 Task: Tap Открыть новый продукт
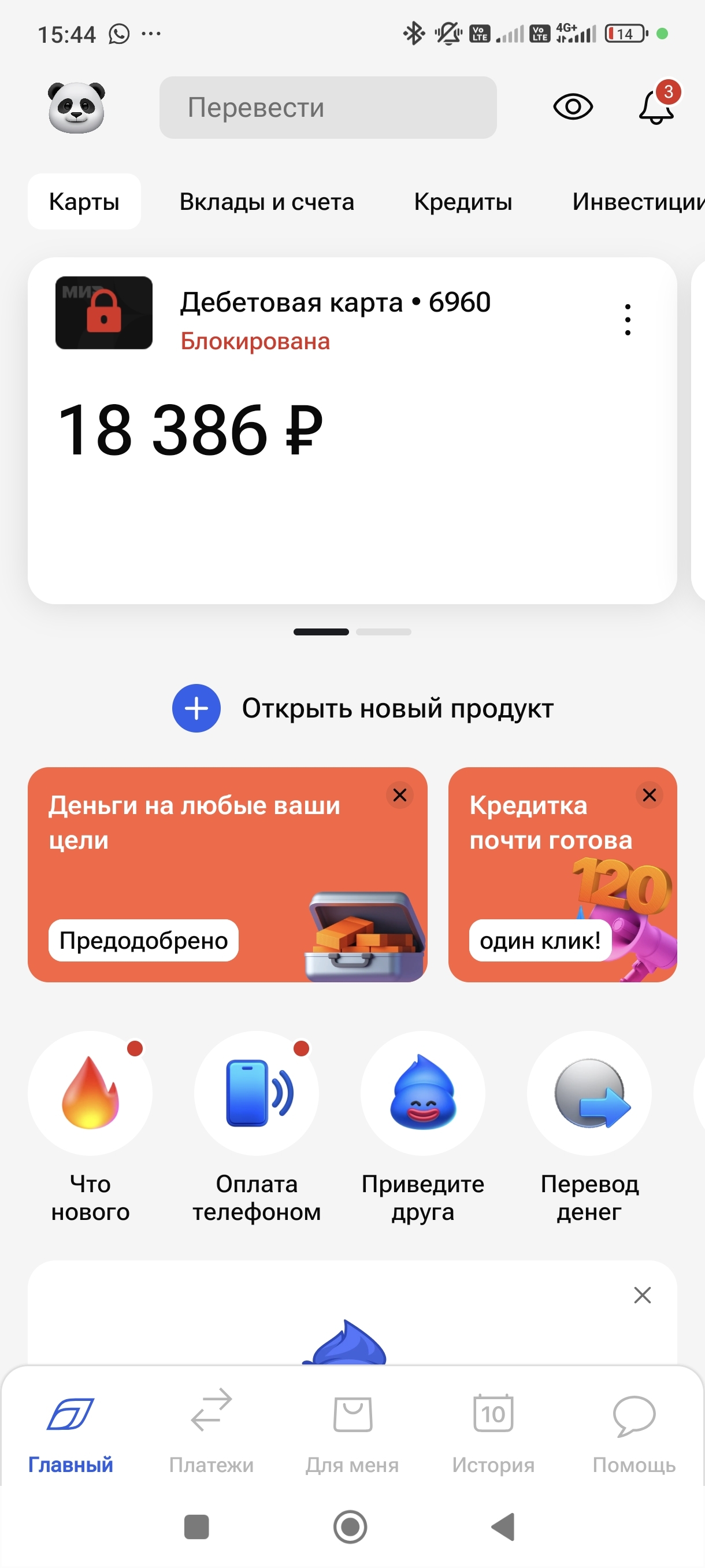(x=362, y=708)
